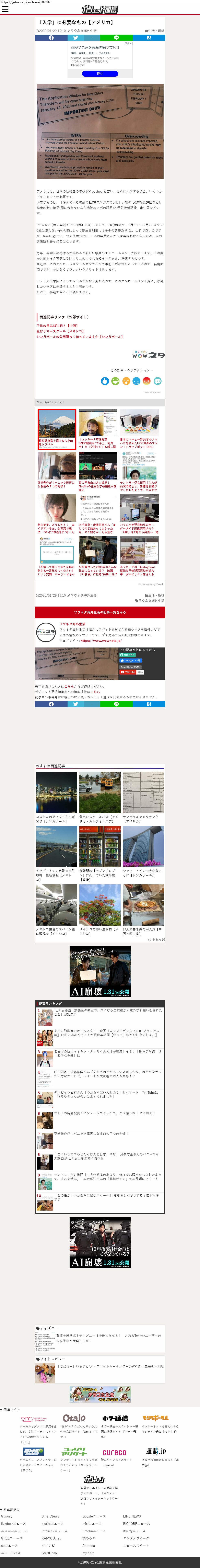Visit the www.wowneta.jp website link
Screen dimensions: 200x1568
pyautogui.click(x=101, y=640)
